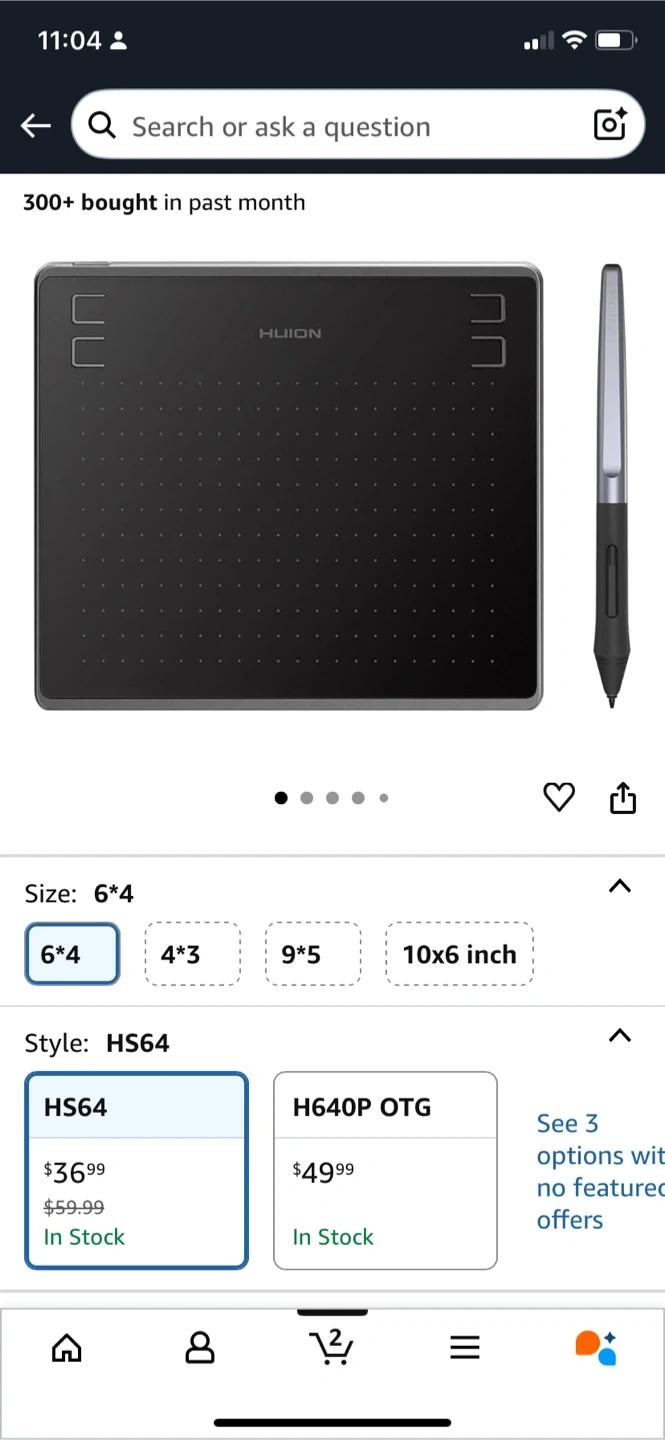The width and height of the screenshot is (665, 1440).
Task: Go back using the arrow icon
Action: (x=36, y=126)
